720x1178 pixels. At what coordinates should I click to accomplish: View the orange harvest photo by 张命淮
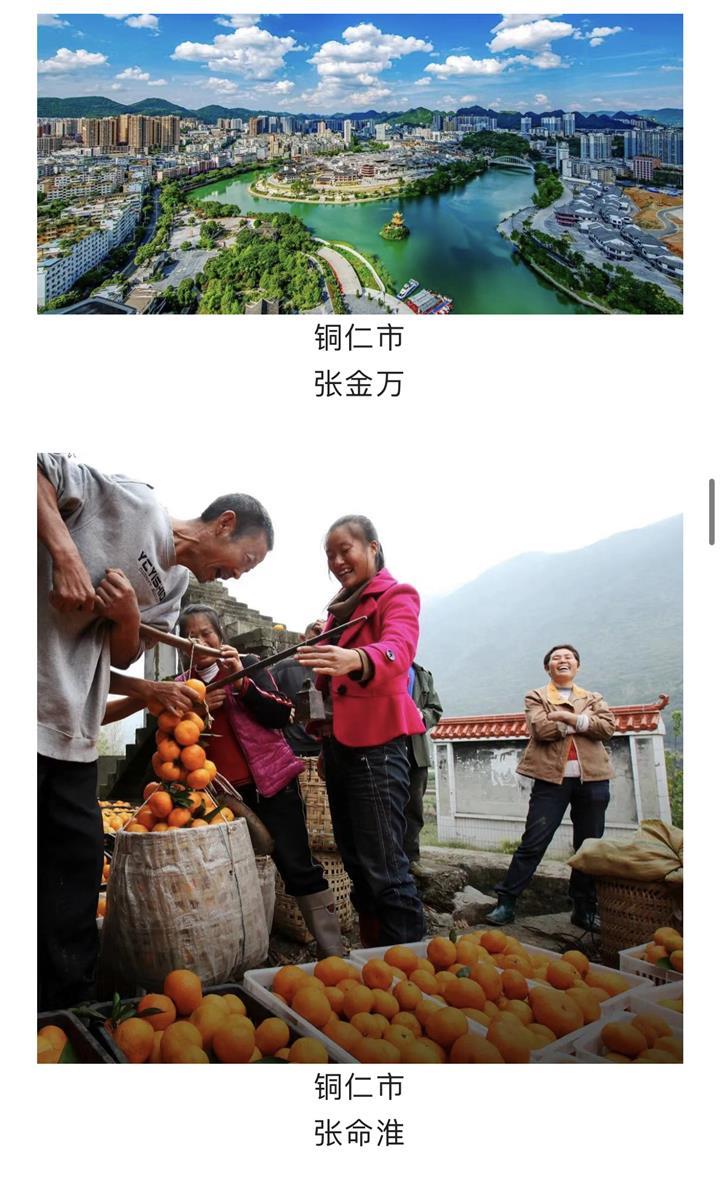(360, 758)
